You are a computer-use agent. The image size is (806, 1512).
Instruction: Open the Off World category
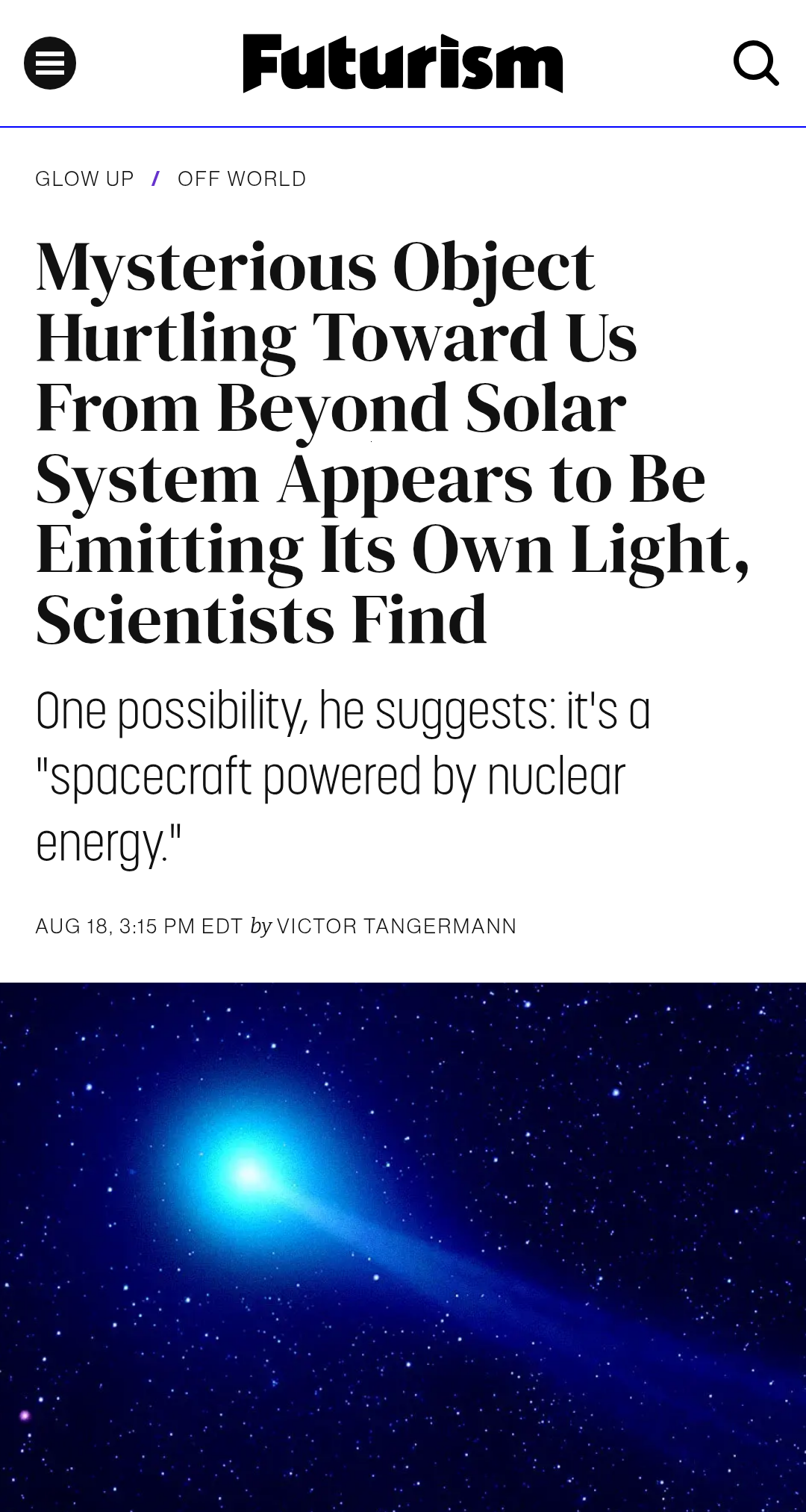click(242, 179)
